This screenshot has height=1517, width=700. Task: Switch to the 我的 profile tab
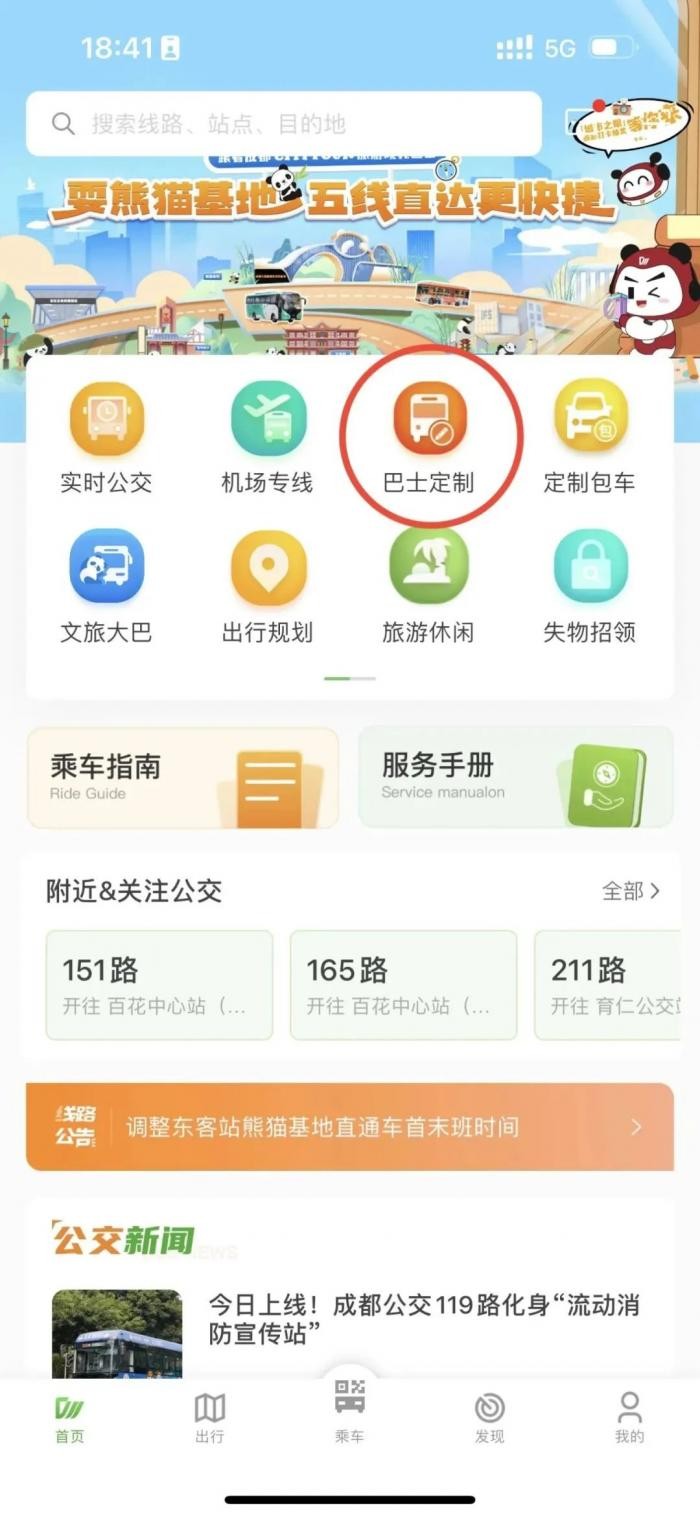click(x=629, y=1418)
